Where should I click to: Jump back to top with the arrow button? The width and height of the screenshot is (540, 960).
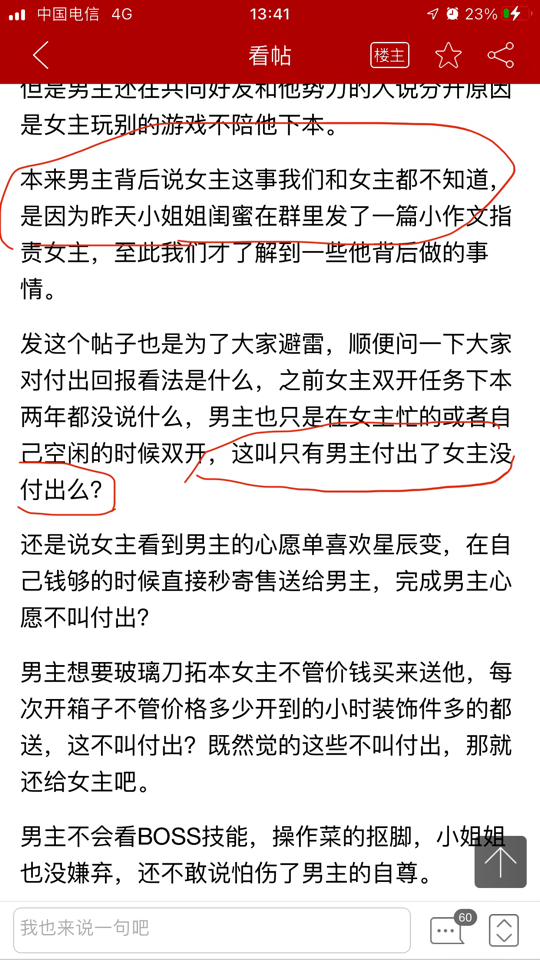500,862
